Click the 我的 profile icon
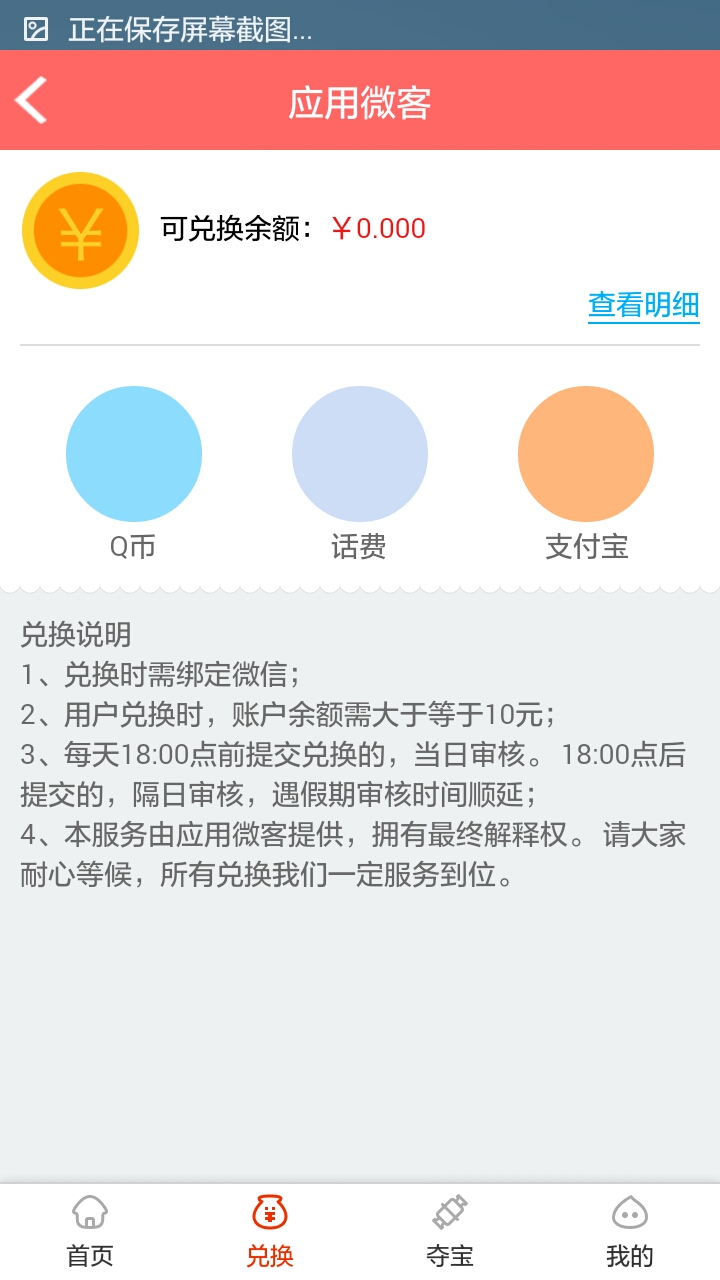This screenshot has width=720, height=1280. [630, 1213]
